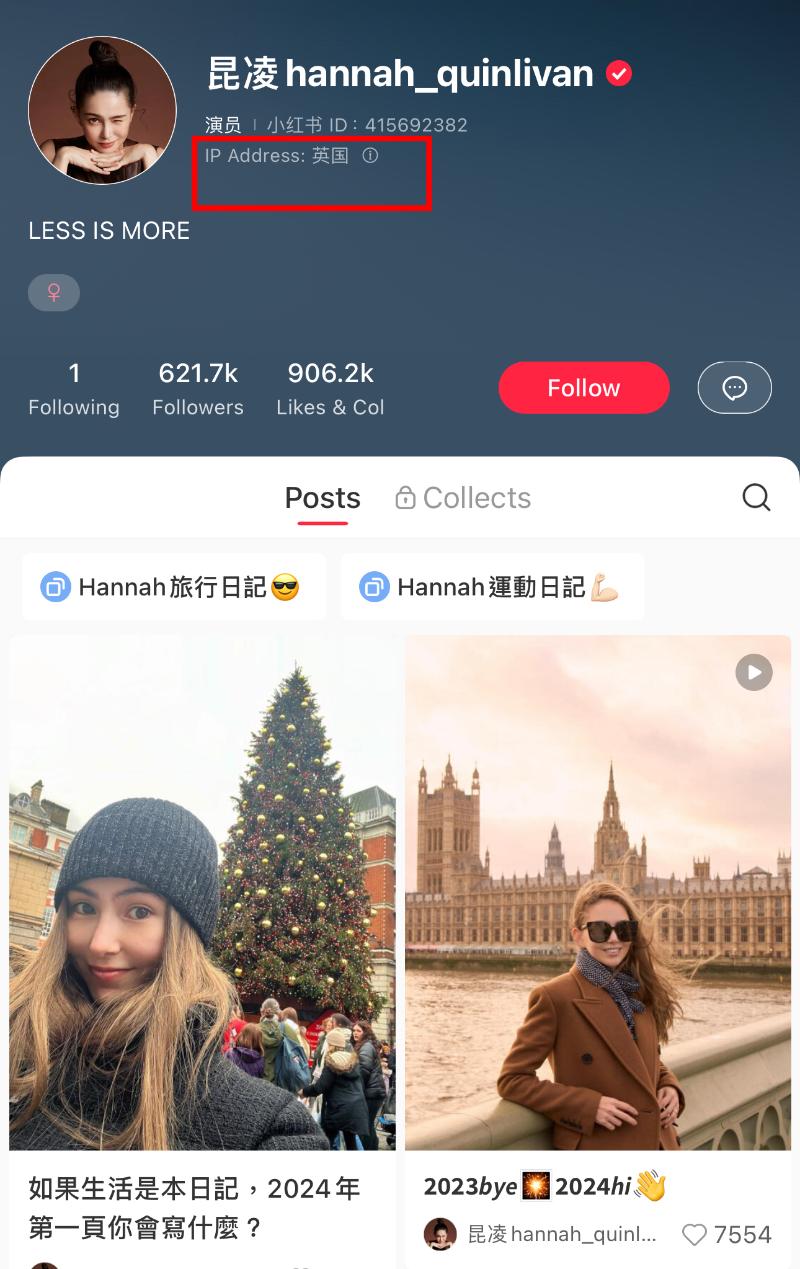View the Followers list
The height and width of the screenshot is (1269, 800).
point(198,389)
